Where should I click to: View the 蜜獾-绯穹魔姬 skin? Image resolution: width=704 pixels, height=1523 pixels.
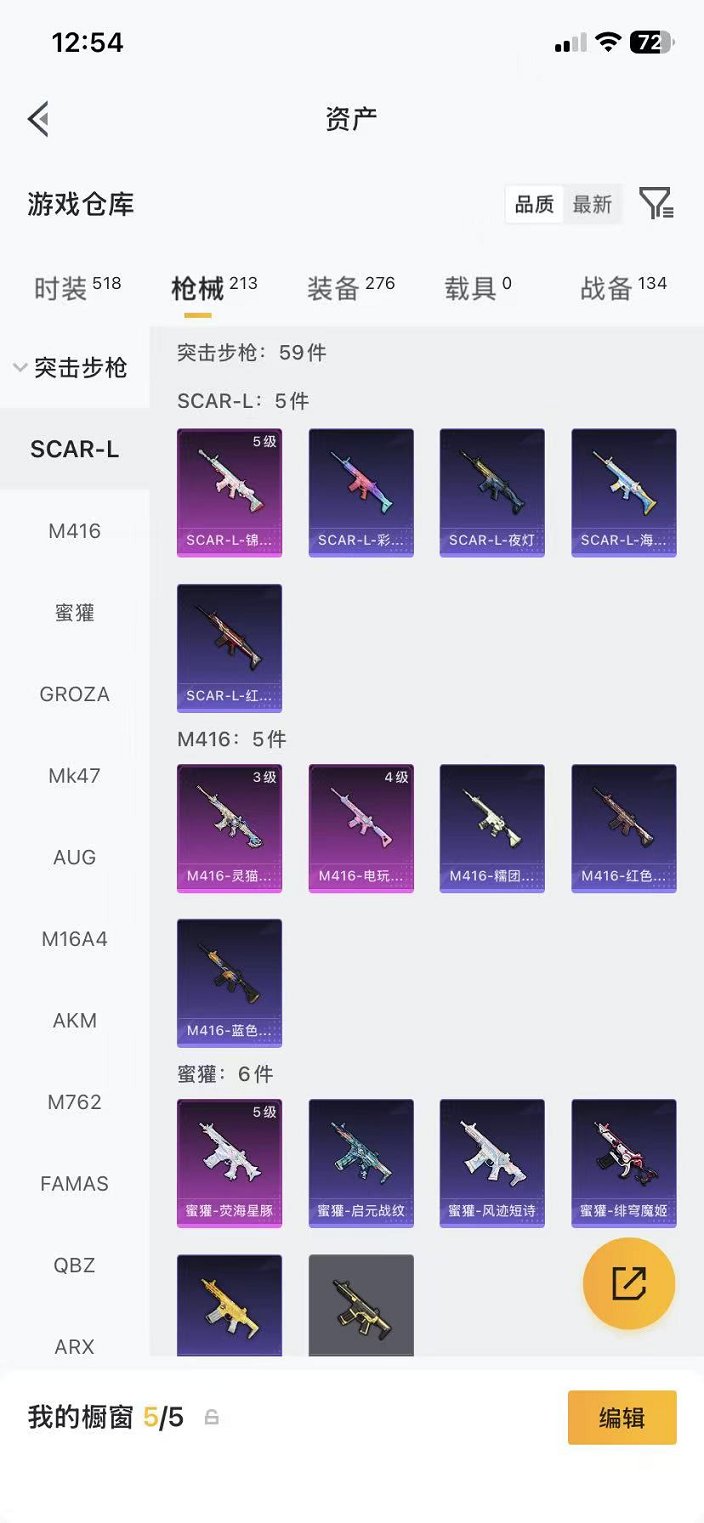point(624,1163)
